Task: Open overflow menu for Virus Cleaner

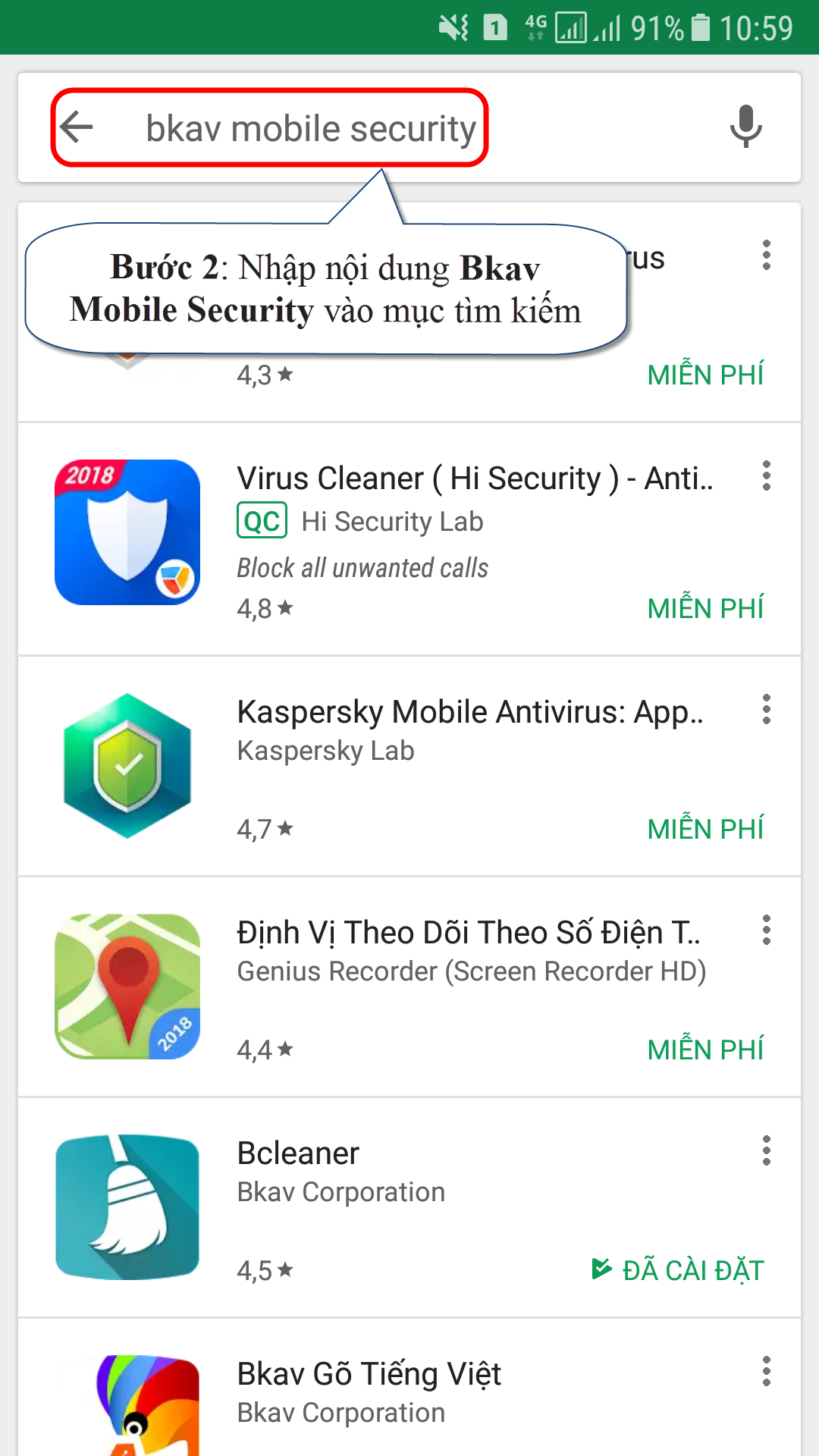Action: pos(767,476)
